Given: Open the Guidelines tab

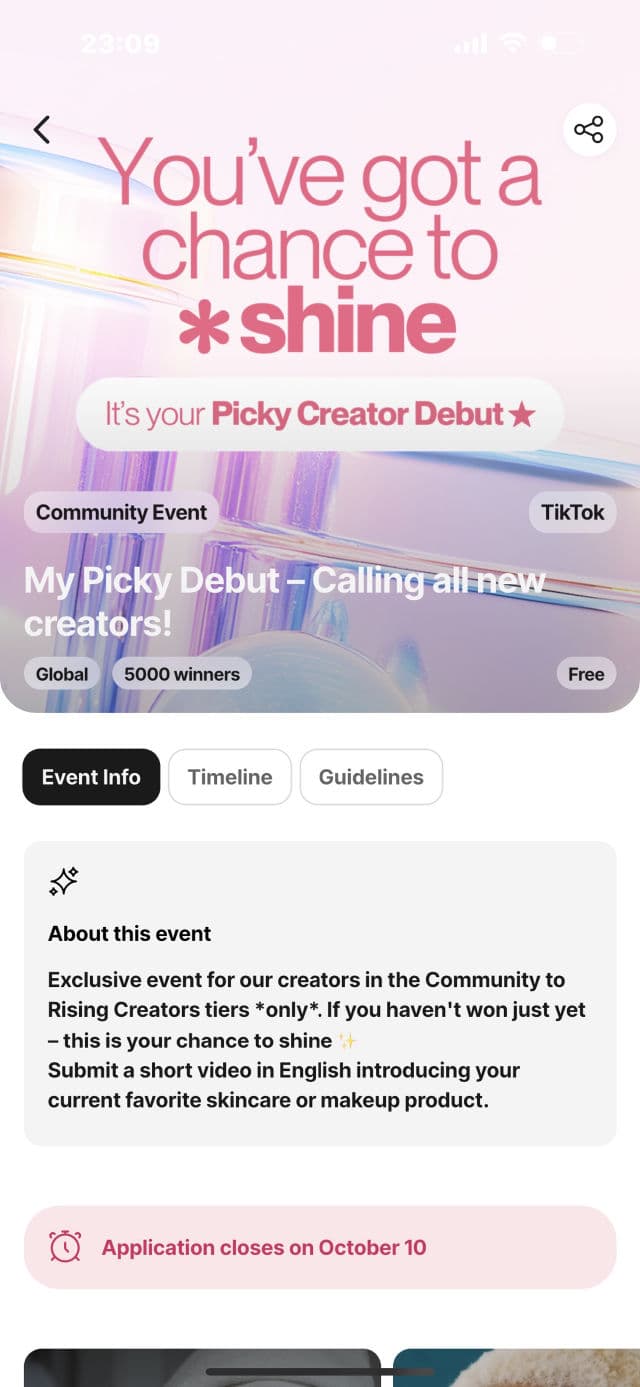Looking at the screenshot, I should (371, 777).
